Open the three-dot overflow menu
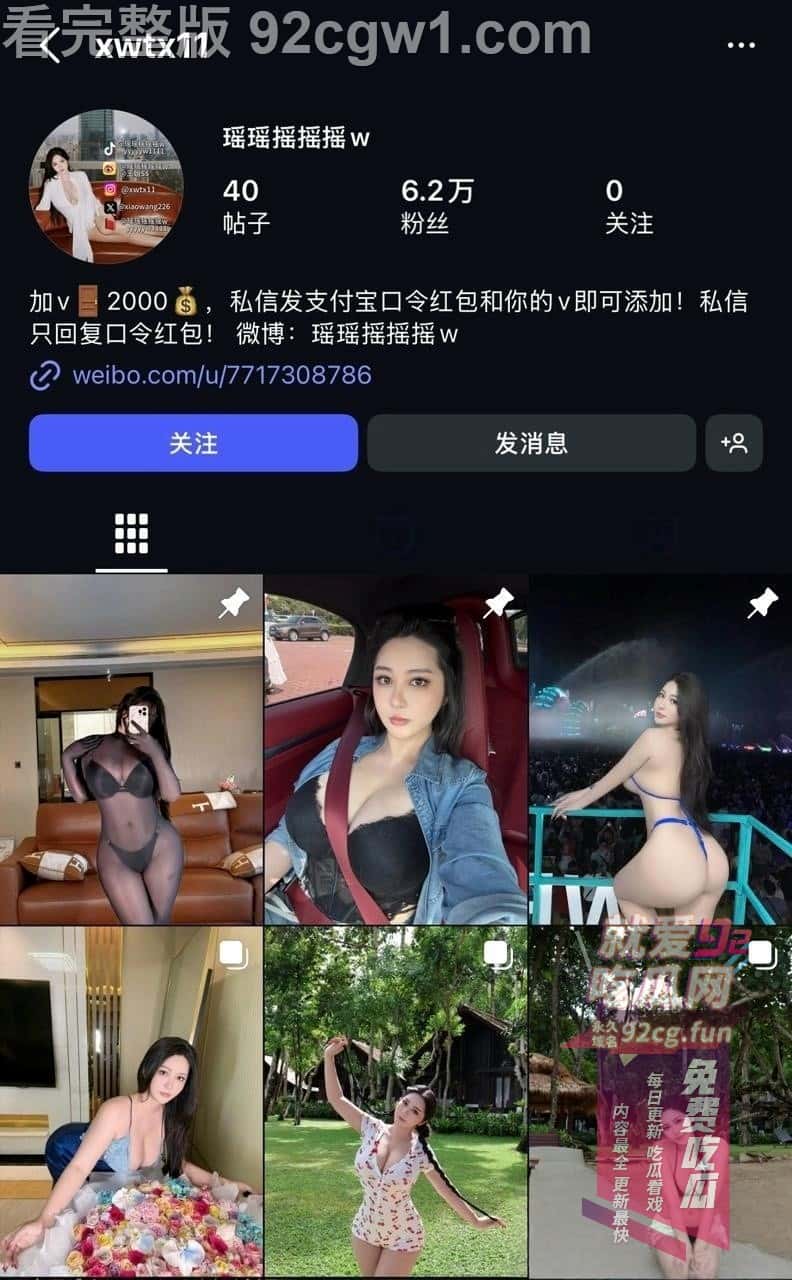Screen dimensions: 792x1280 [741, 45]
